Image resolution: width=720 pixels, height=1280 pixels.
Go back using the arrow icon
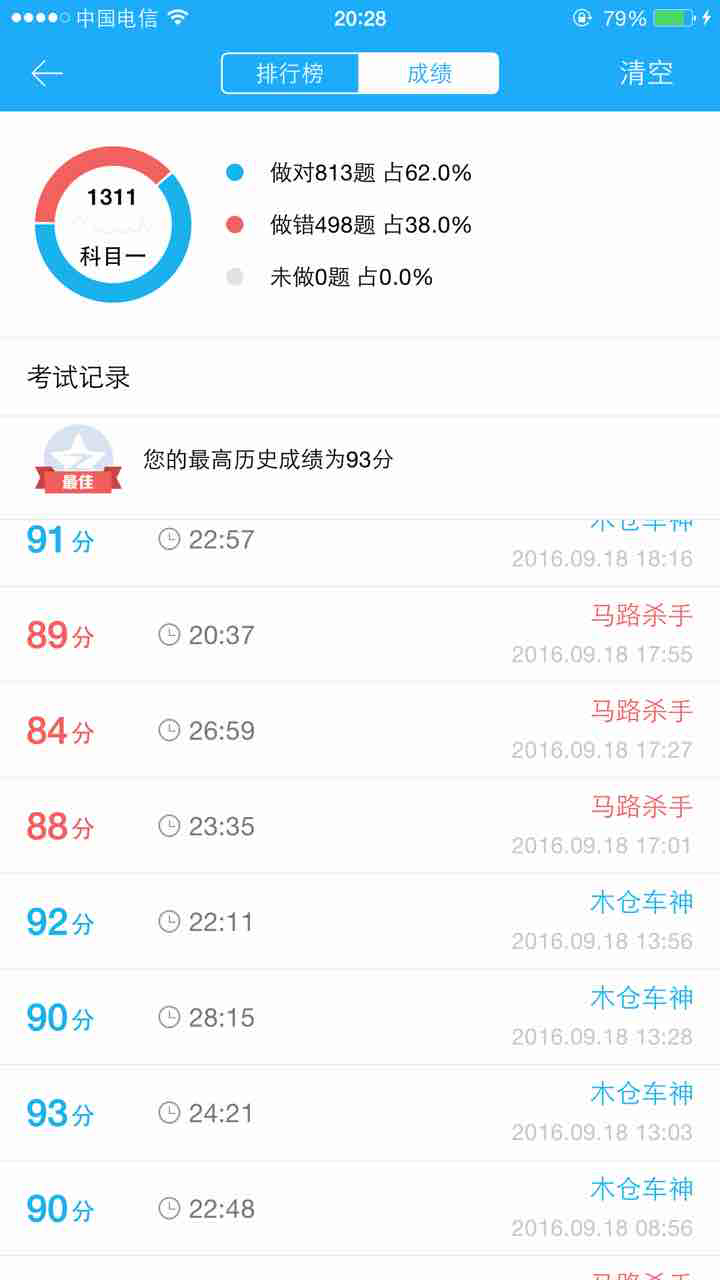tap(47, 73)
